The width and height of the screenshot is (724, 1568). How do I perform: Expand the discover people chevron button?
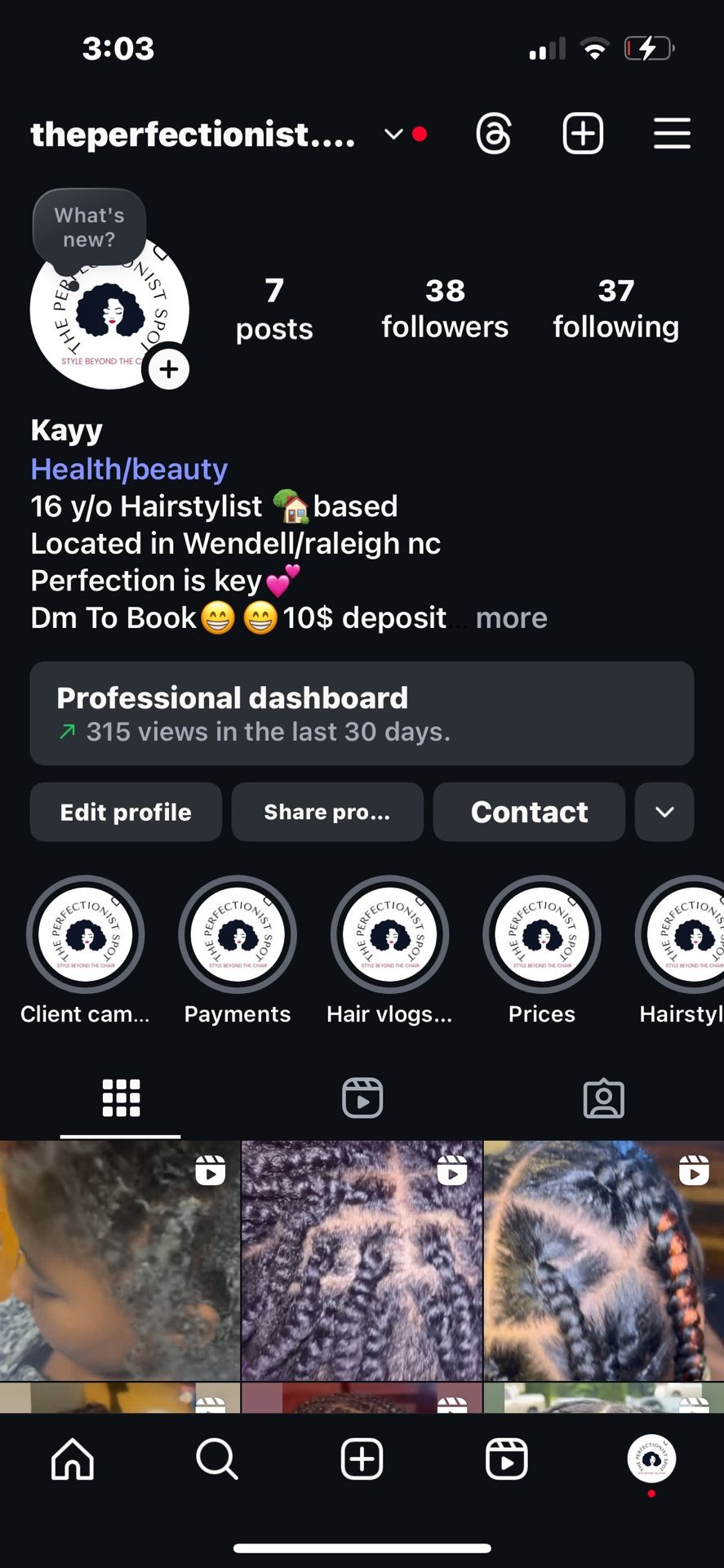coord(664,812)
